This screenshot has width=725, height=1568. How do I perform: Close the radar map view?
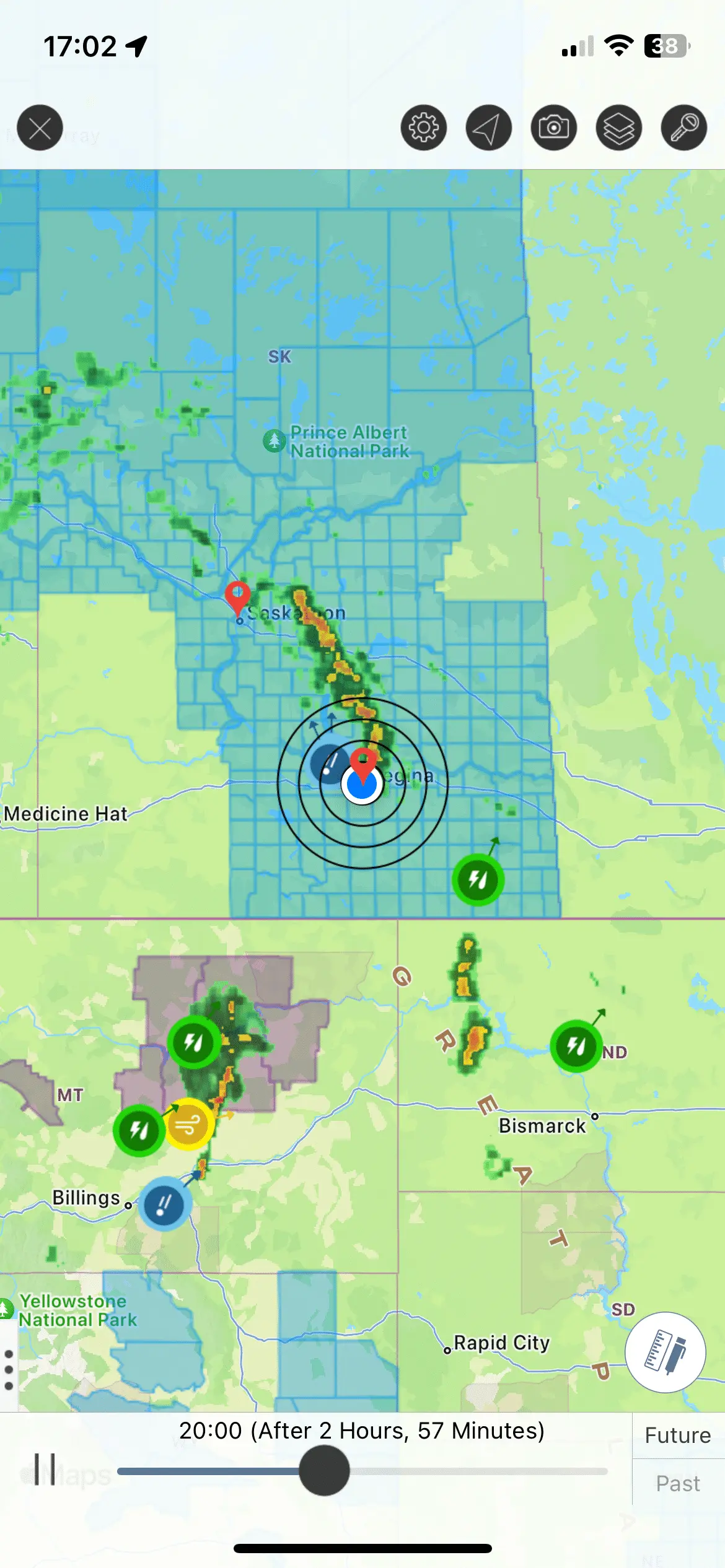point(40,128)
